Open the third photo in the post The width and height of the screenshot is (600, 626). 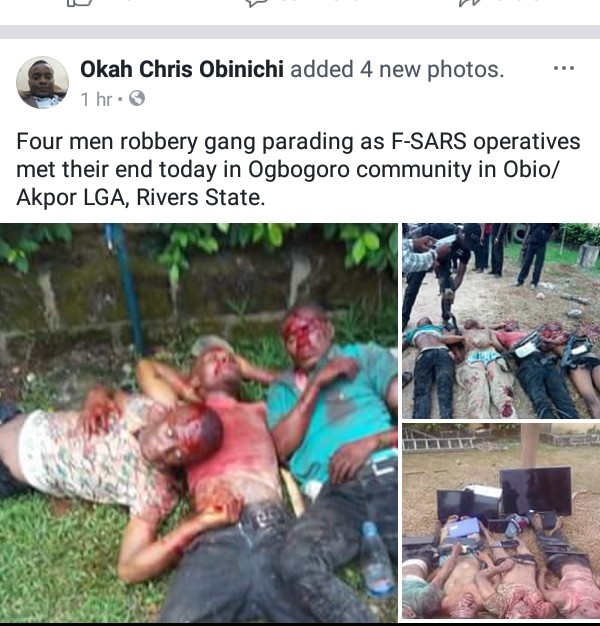(501, 522)
